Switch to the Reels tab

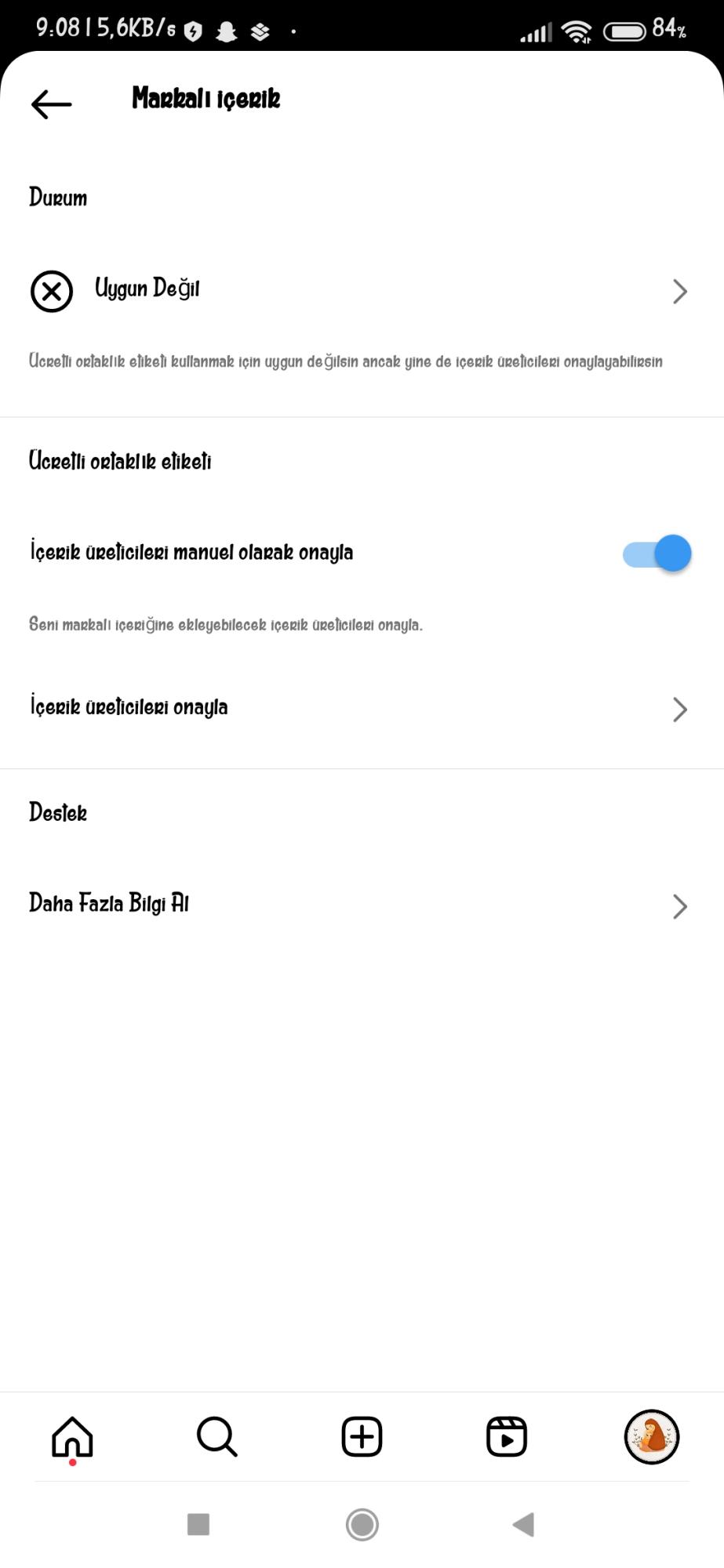click(x=507, y=1437)
